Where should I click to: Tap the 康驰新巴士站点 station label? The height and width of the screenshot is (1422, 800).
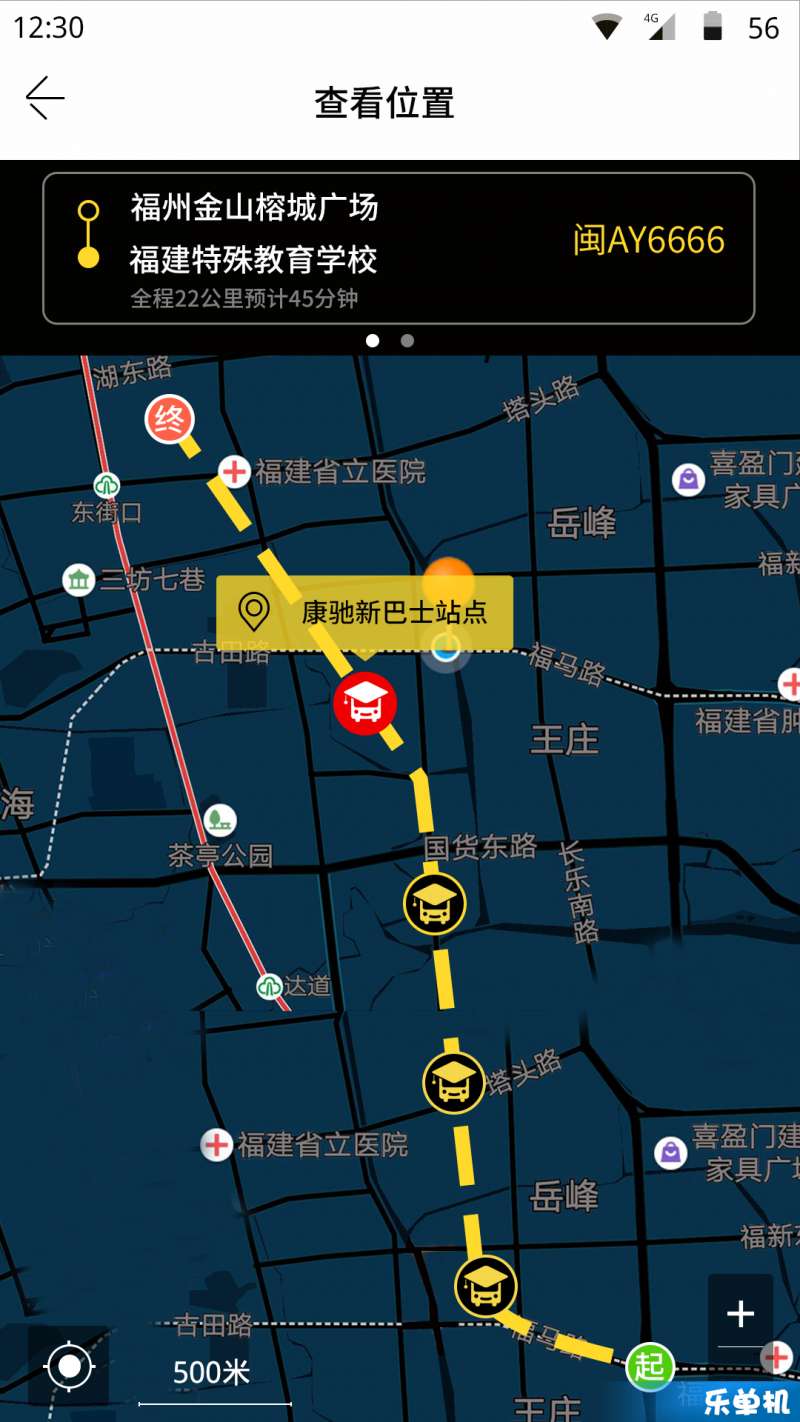365,611
